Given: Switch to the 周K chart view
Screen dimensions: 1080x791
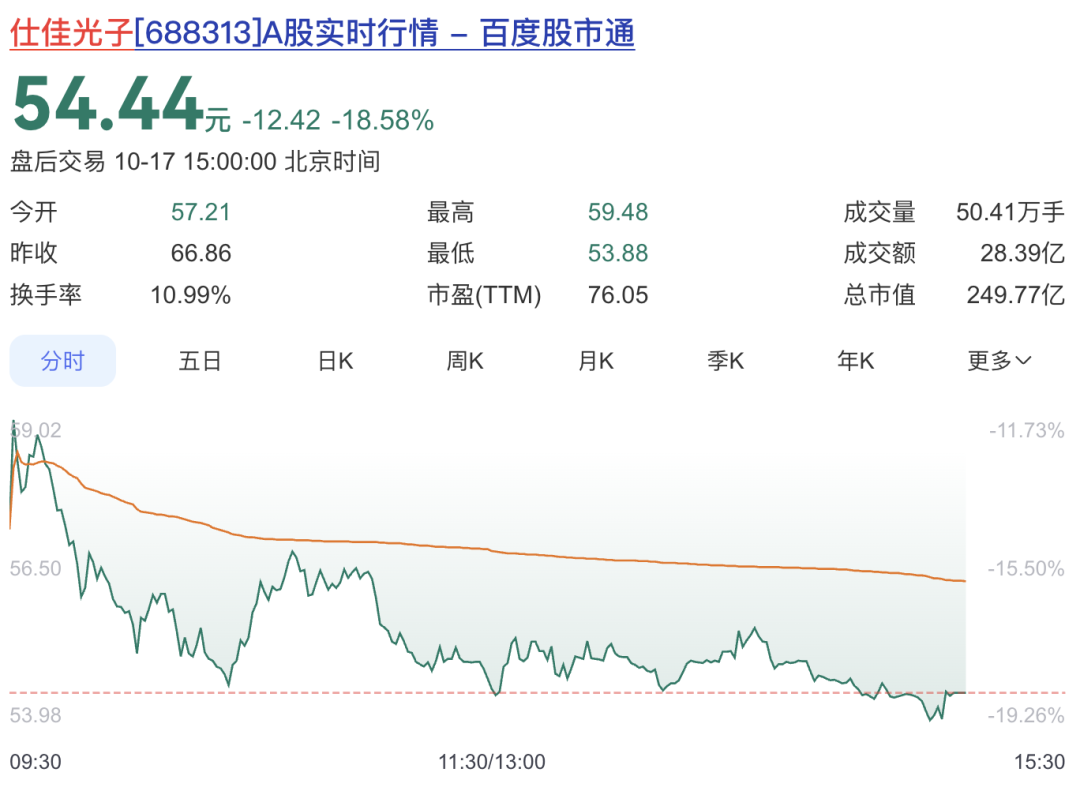Looking at the screenshot, I should tap(465, 361).
